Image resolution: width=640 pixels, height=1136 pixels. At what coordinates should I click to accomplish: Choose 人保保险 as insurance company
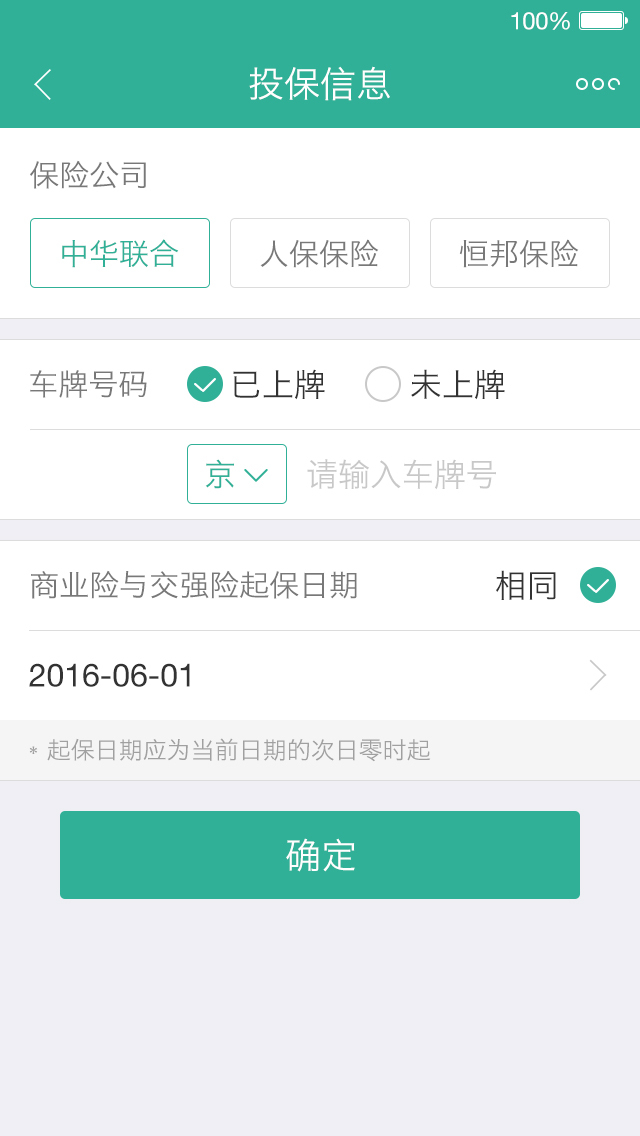pyautogui.click(x=320, y=253)
